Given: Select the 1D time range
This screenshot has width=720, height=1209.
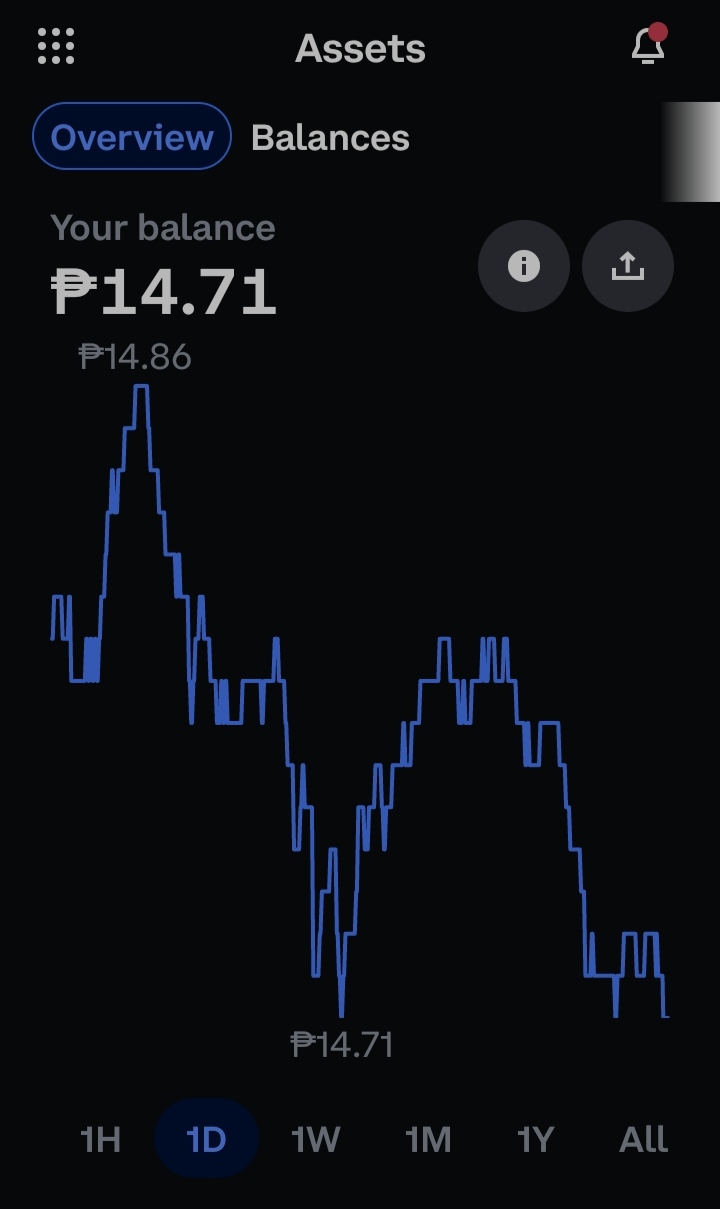Looking at the screenshot, I should click(x=207, y=1138).
